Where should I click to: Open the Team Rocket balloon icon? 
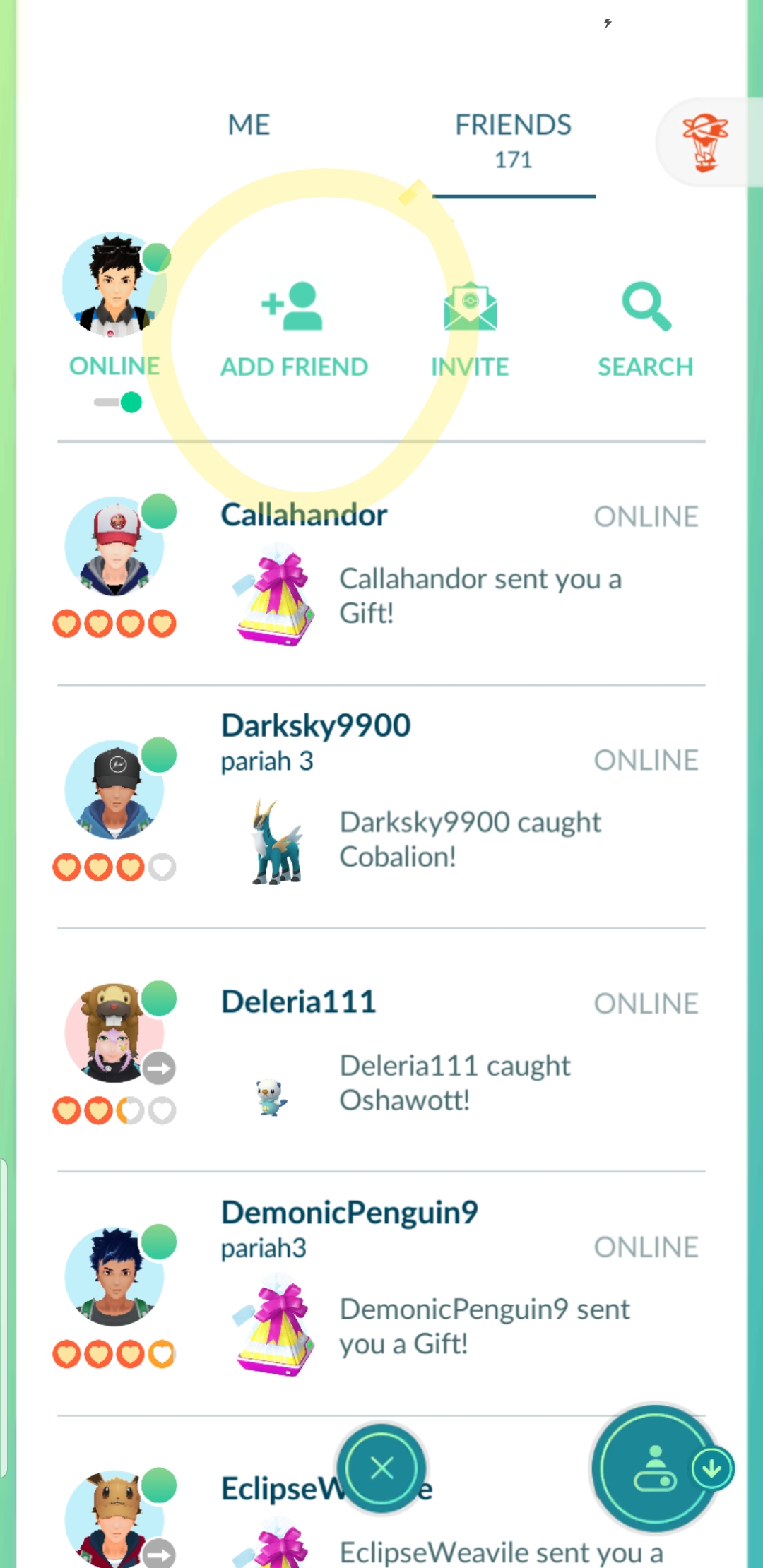(705, 143)
